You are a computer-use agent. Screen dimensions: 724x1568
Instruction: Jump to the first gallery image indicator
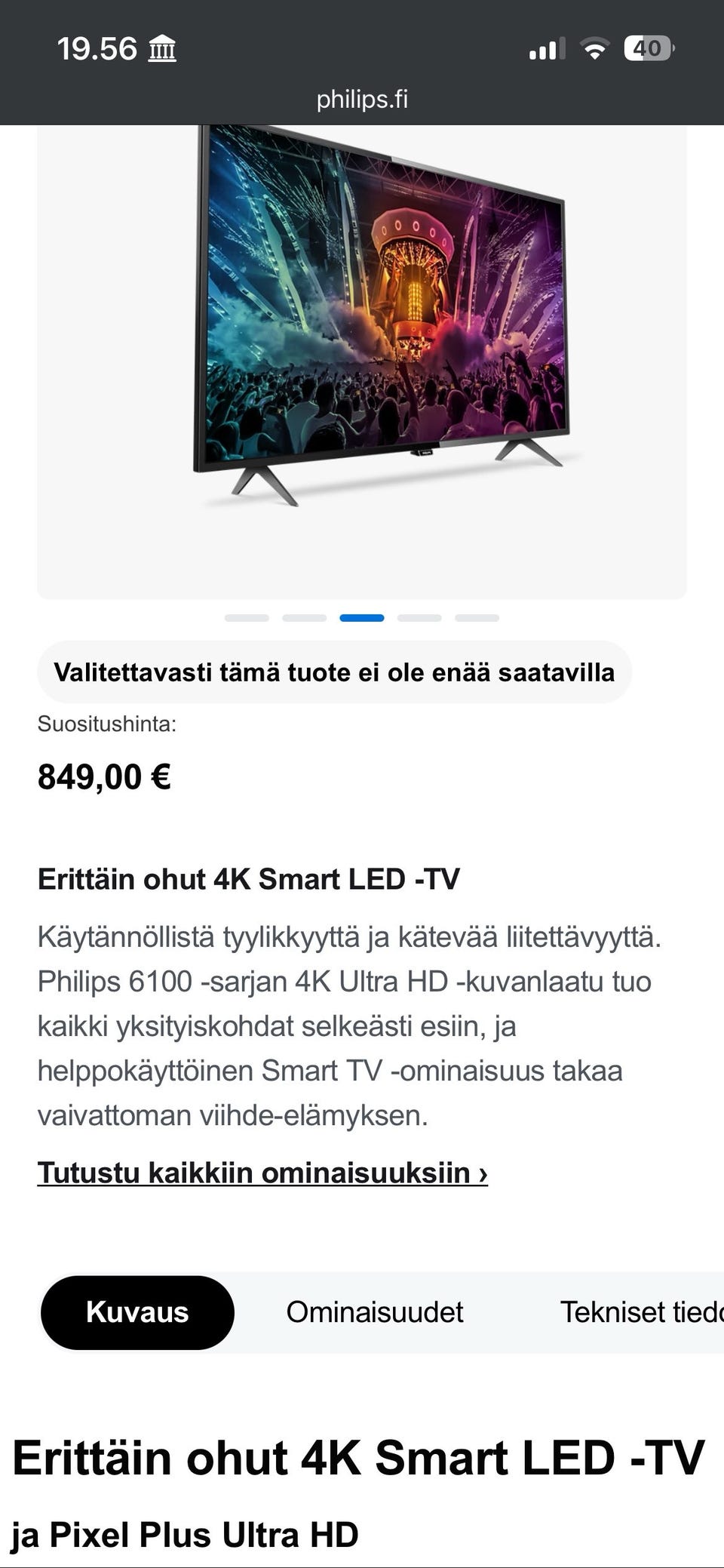coord(247,618)
